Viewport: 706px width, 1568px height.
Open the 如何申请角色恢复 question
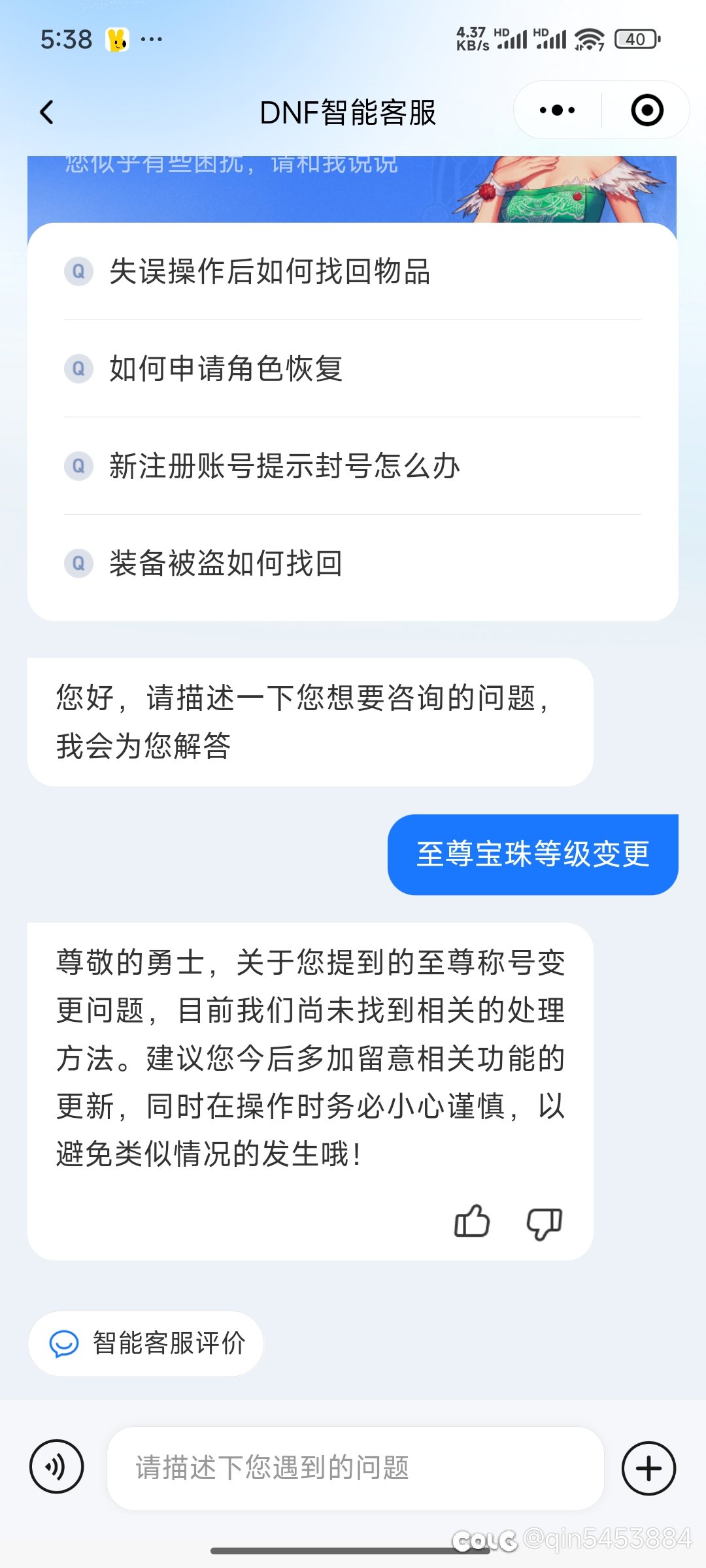(226, 369)
